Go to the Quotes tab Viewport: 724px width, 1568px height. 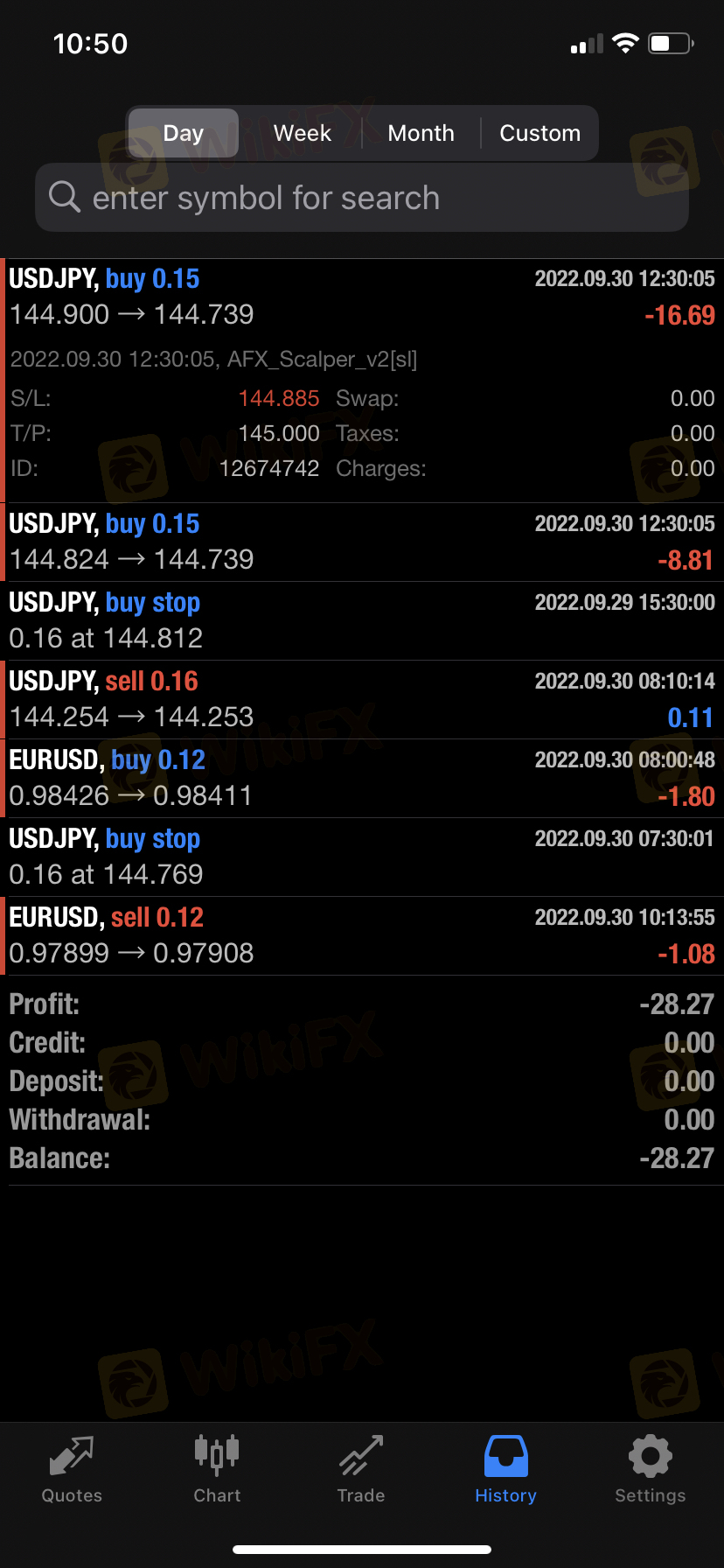[72, 1470]
